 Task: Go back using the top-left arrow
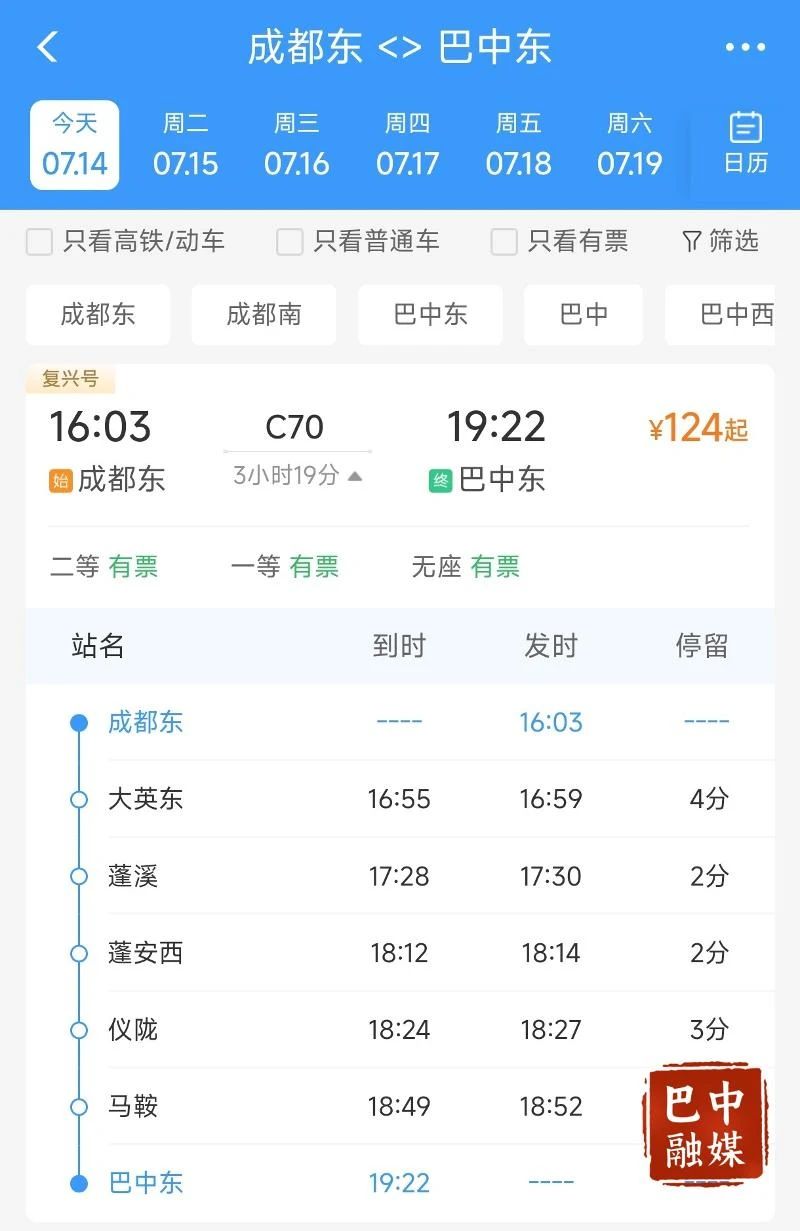tap(47, 47)
